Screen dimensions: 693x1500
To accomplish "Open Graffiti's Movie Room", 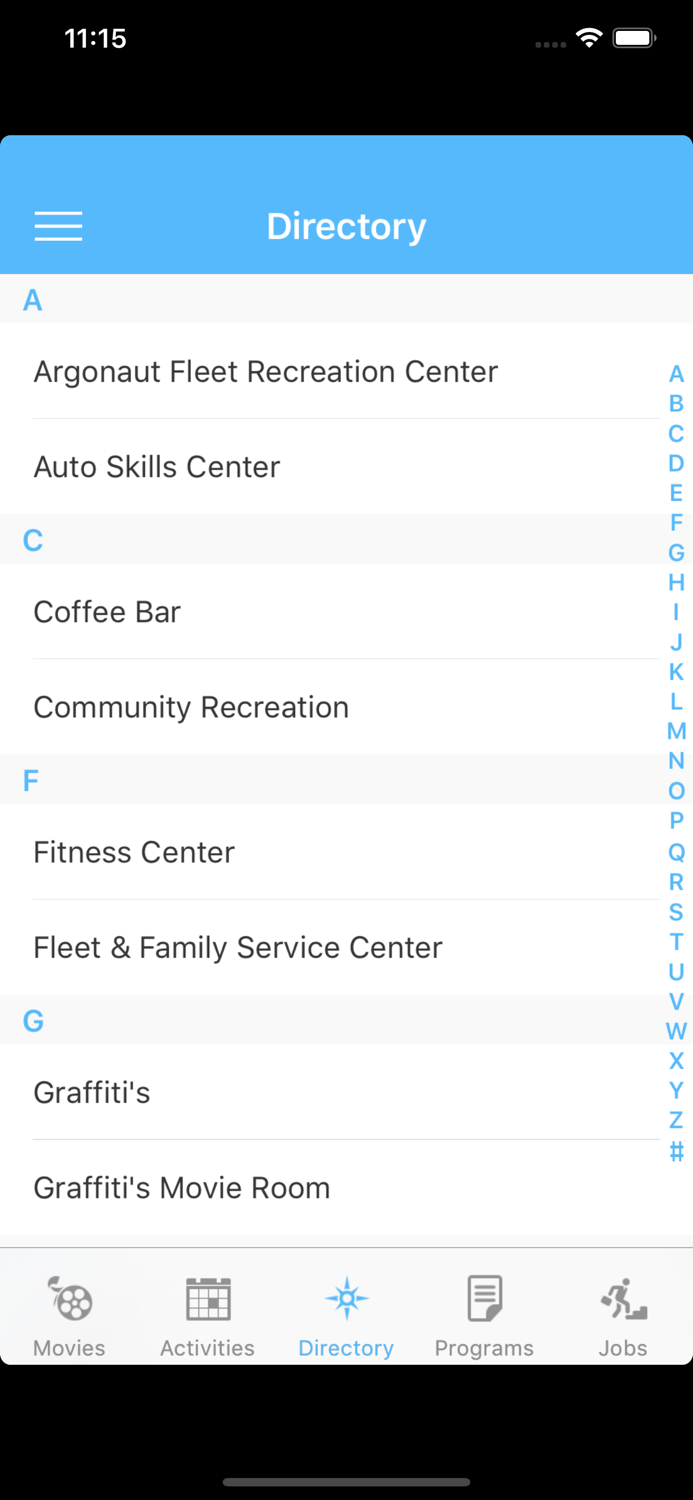I will pyautogui.click(x=182, y=1188).
